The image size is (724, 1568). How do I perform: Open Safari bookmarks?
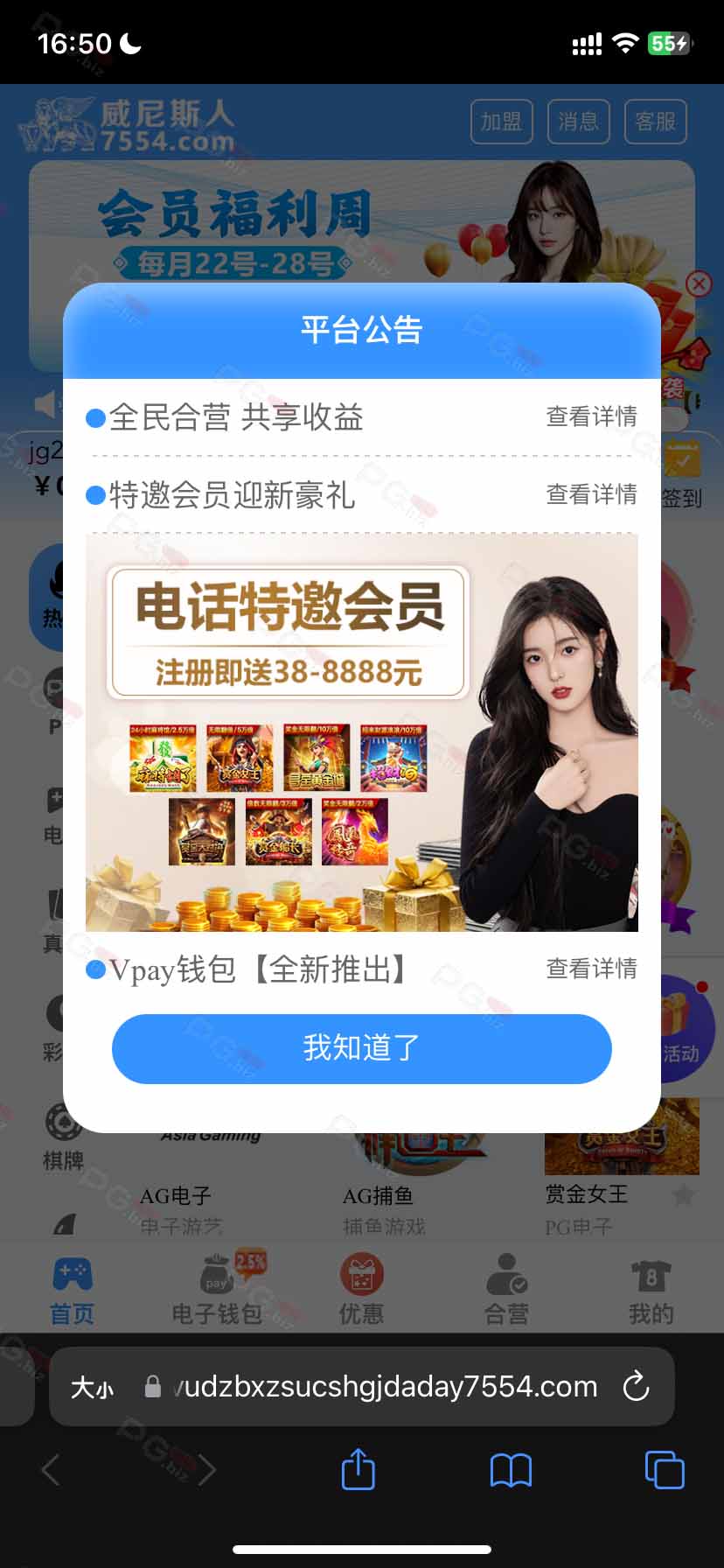point(511,1470)
